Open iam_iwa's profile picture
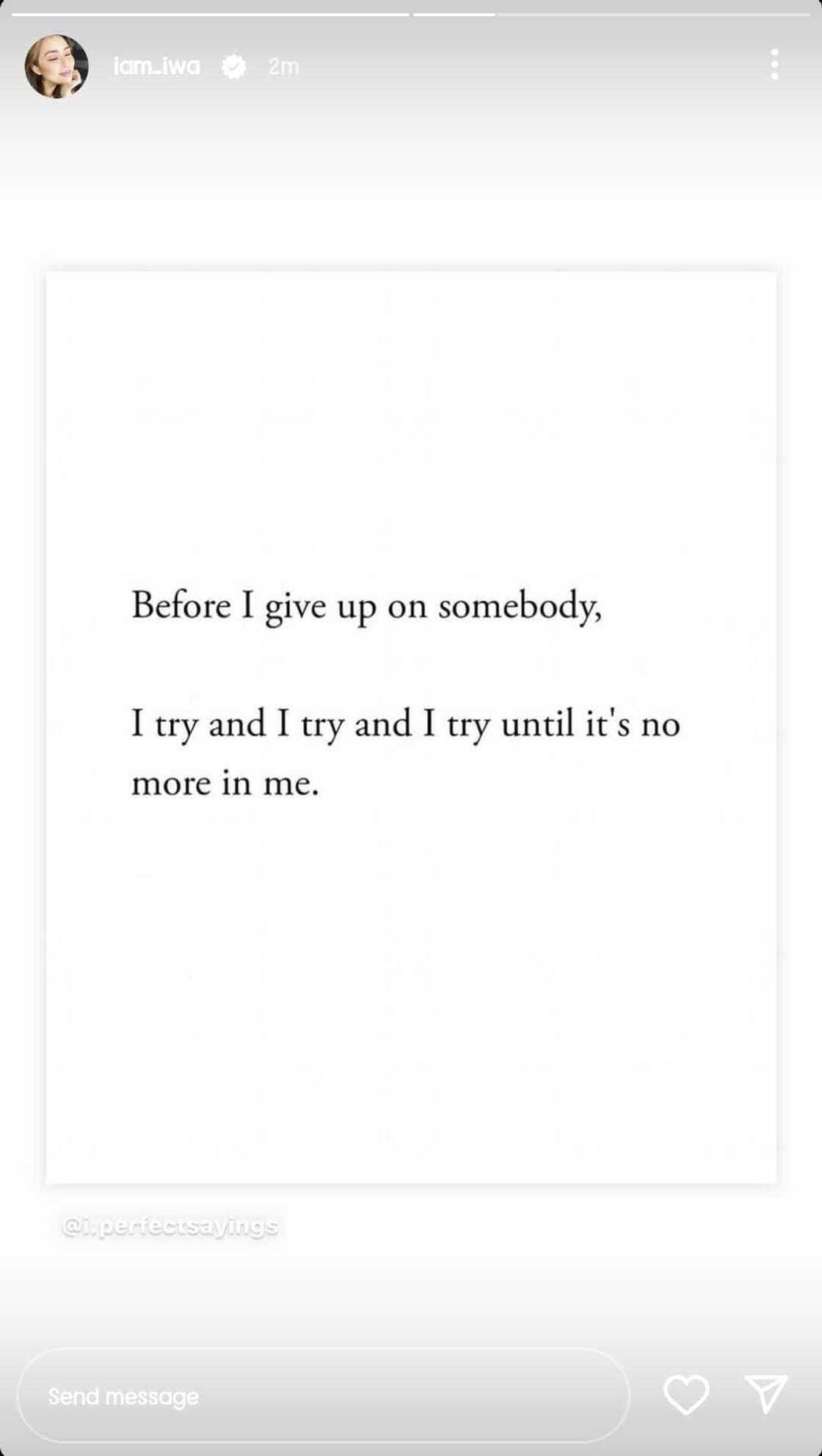The width and height of the screenshot is (822, 1456). [57, 66]
